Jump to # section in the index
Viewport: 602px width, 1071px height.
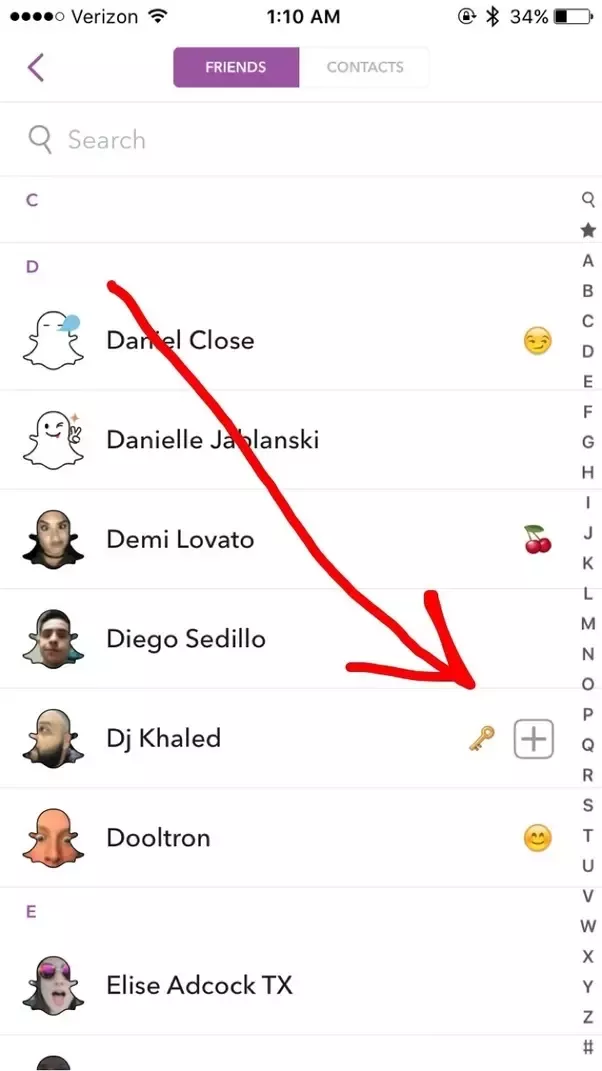(x=588, y=1047)
